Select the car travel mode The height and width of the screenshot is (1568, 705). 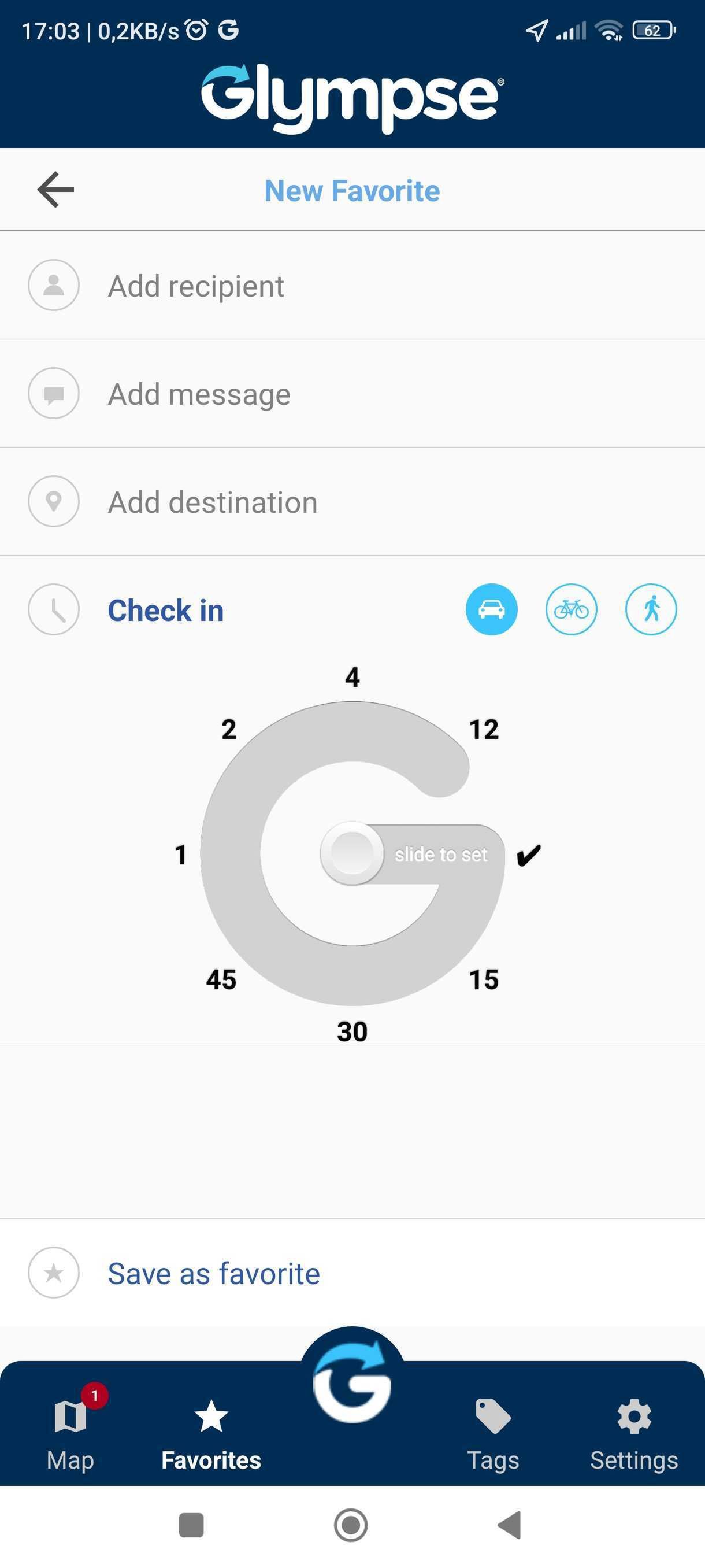pyautogui.click(x=492, y=609)
